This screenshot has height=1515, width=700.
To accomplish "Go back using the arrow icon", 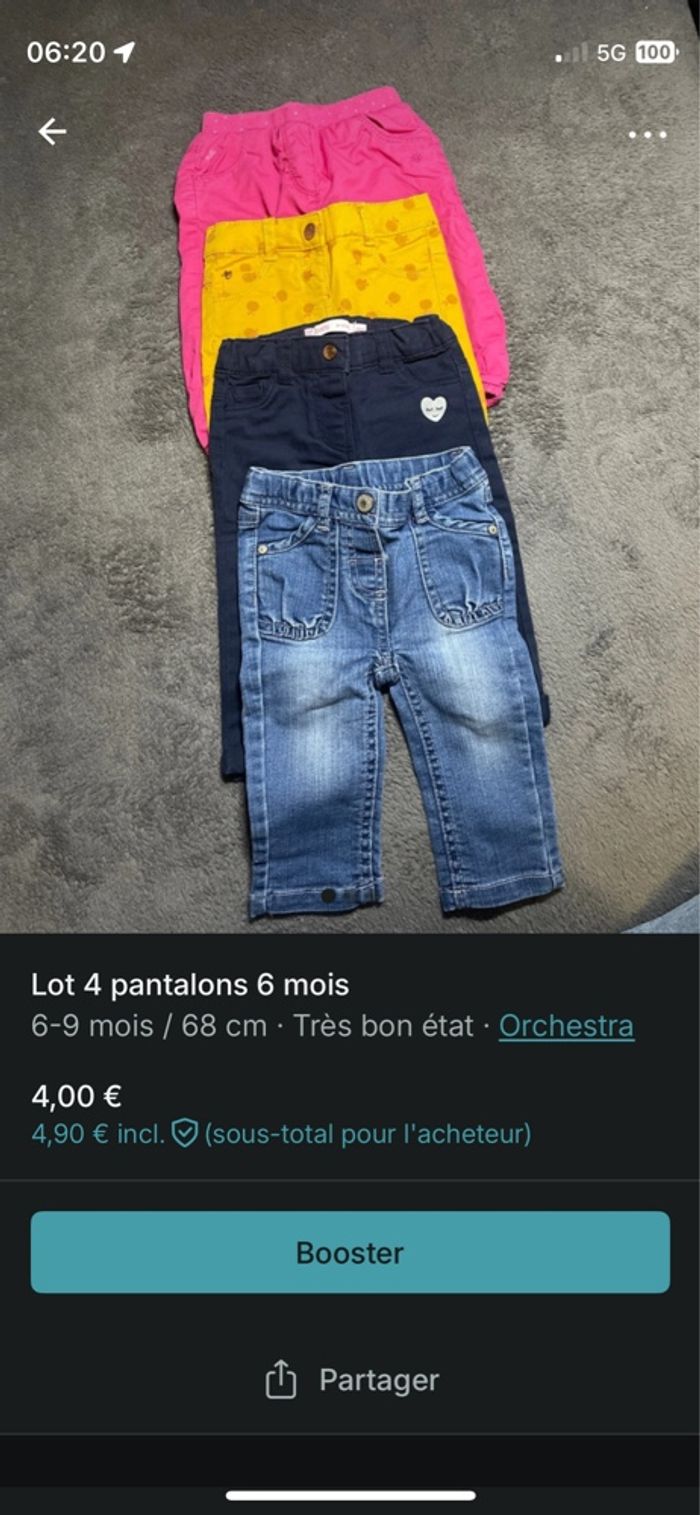I will pos(52,131).
